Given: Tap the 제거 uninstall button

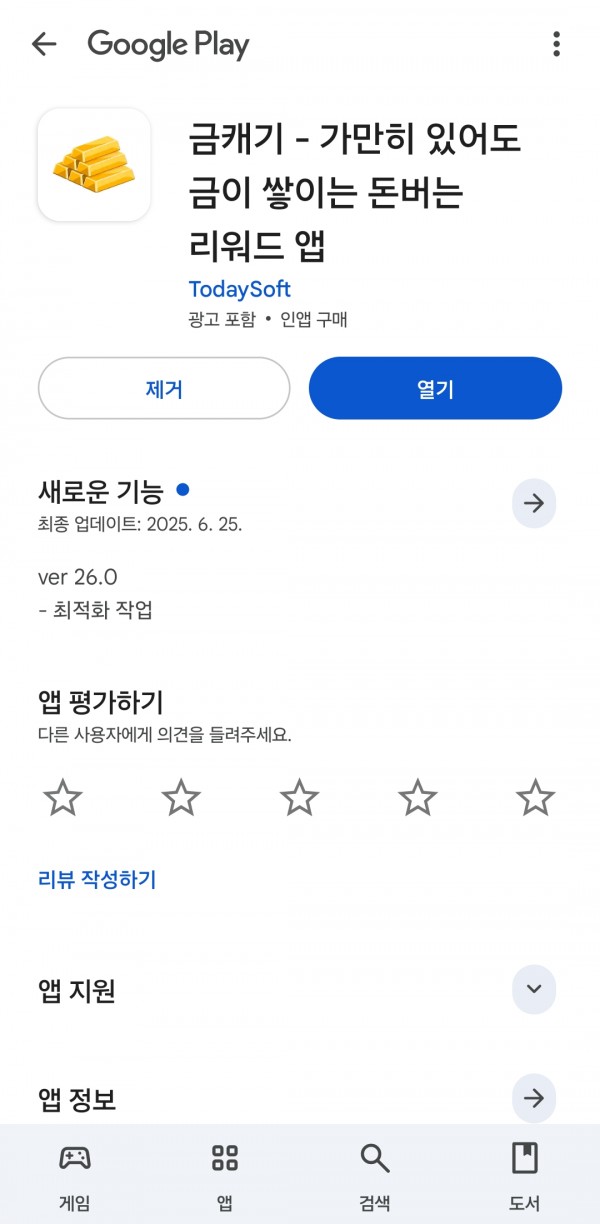Looking at the screenshot, I should [164, 388].
